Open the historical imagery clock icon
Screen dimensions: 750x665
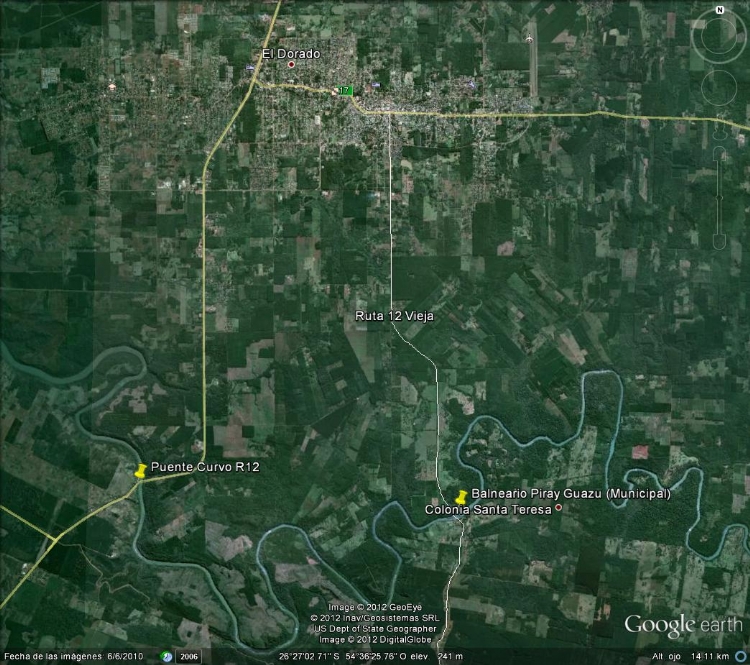[167, 656]
